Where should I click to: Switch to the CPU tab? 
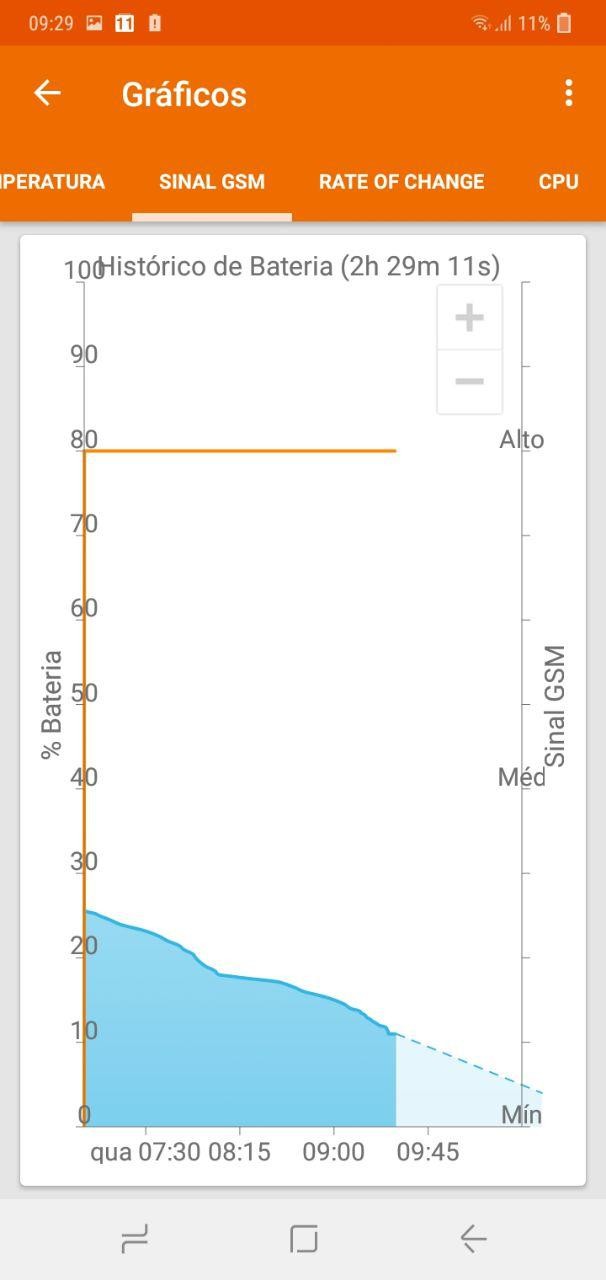point(558,182)
